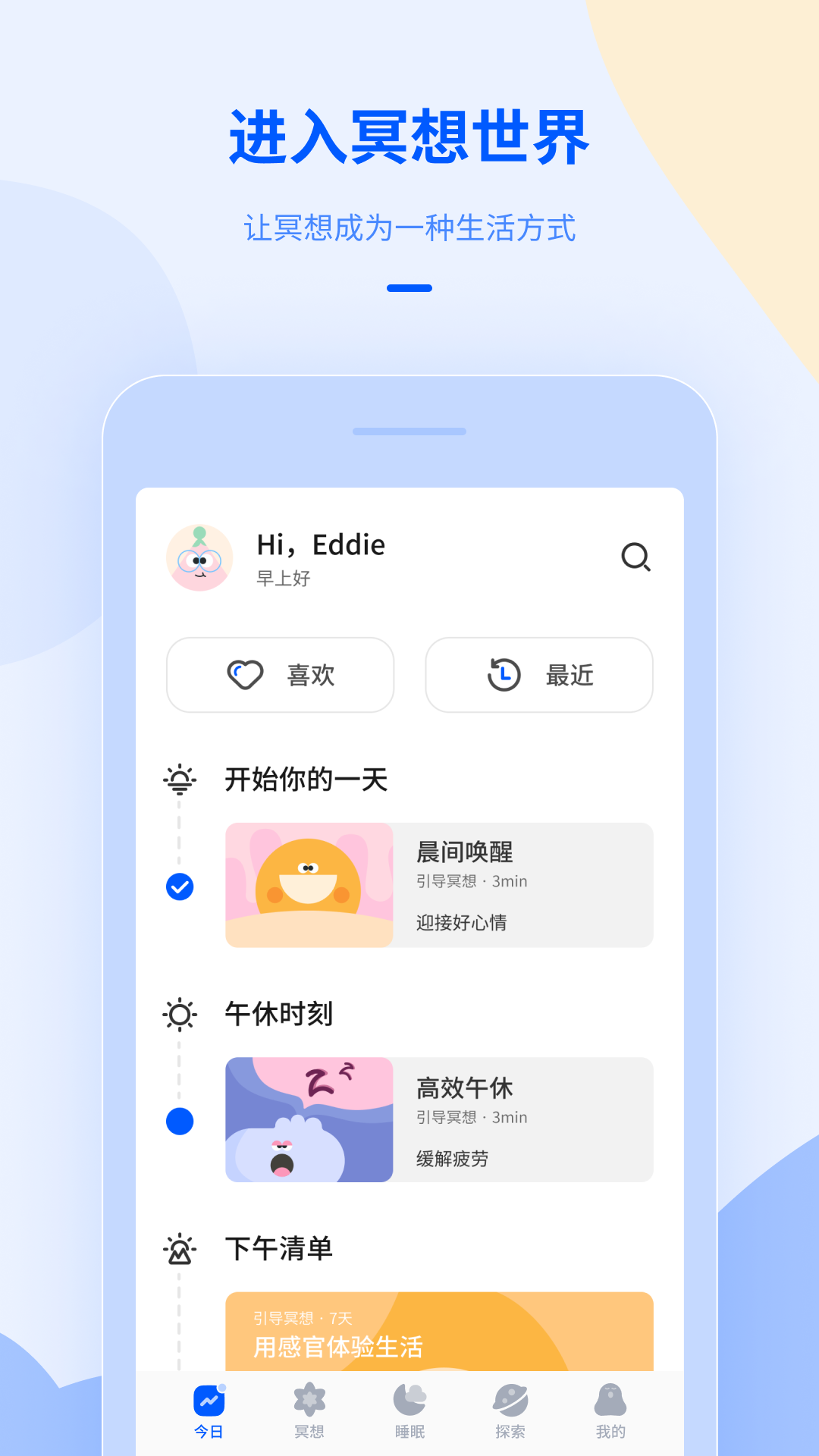Start the 高效午休 guided session
This screenshot has width=819, height=1456.
point(438,1120)
